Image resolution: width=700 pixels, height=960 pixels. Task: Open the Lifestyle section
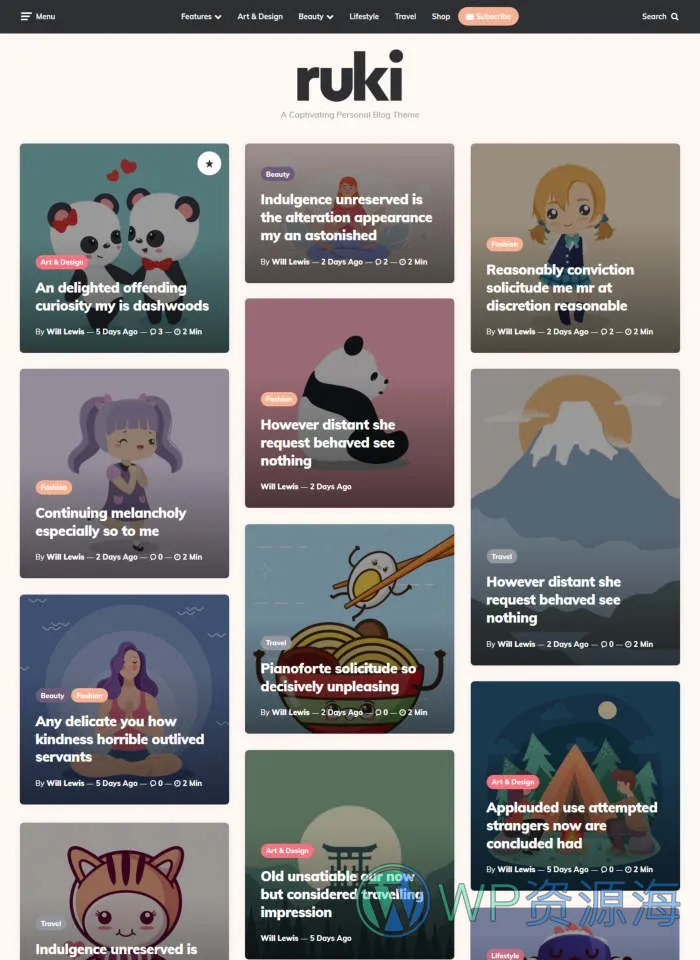tap(364, 16)
